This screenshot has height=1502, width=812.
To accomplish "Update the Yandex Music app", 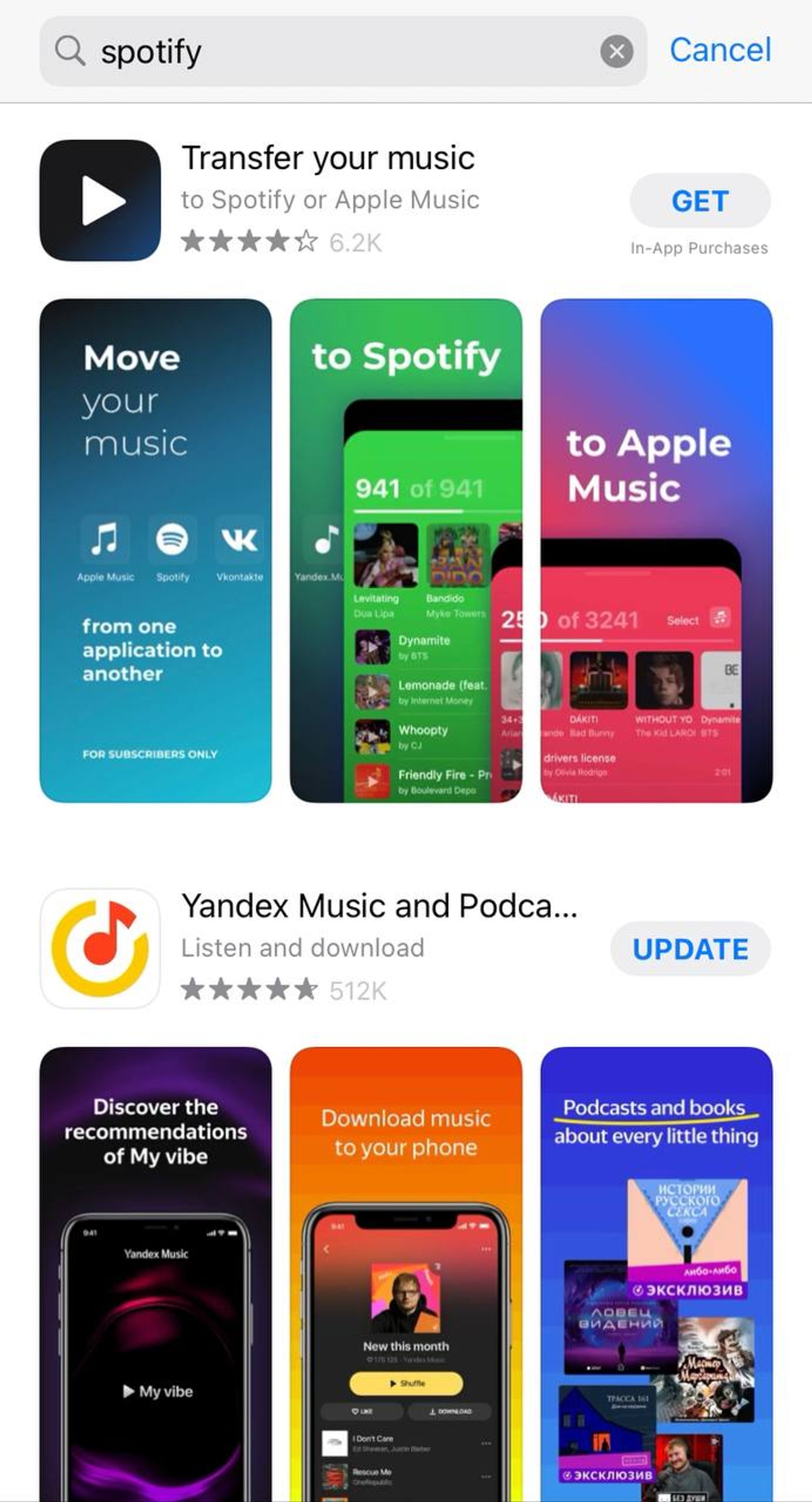I will point(690,948).
